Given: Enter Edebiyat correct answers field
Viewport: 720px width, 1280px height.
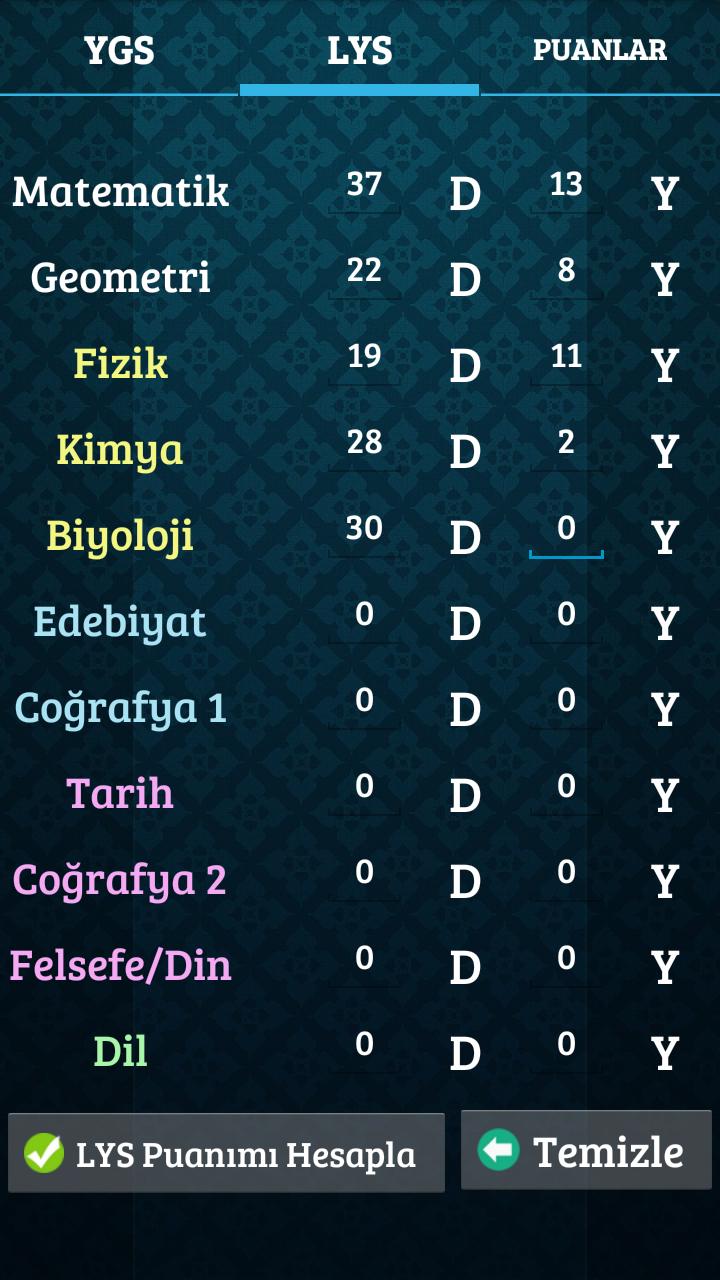Looking at the screenshot, I should [x=364, y=617].
